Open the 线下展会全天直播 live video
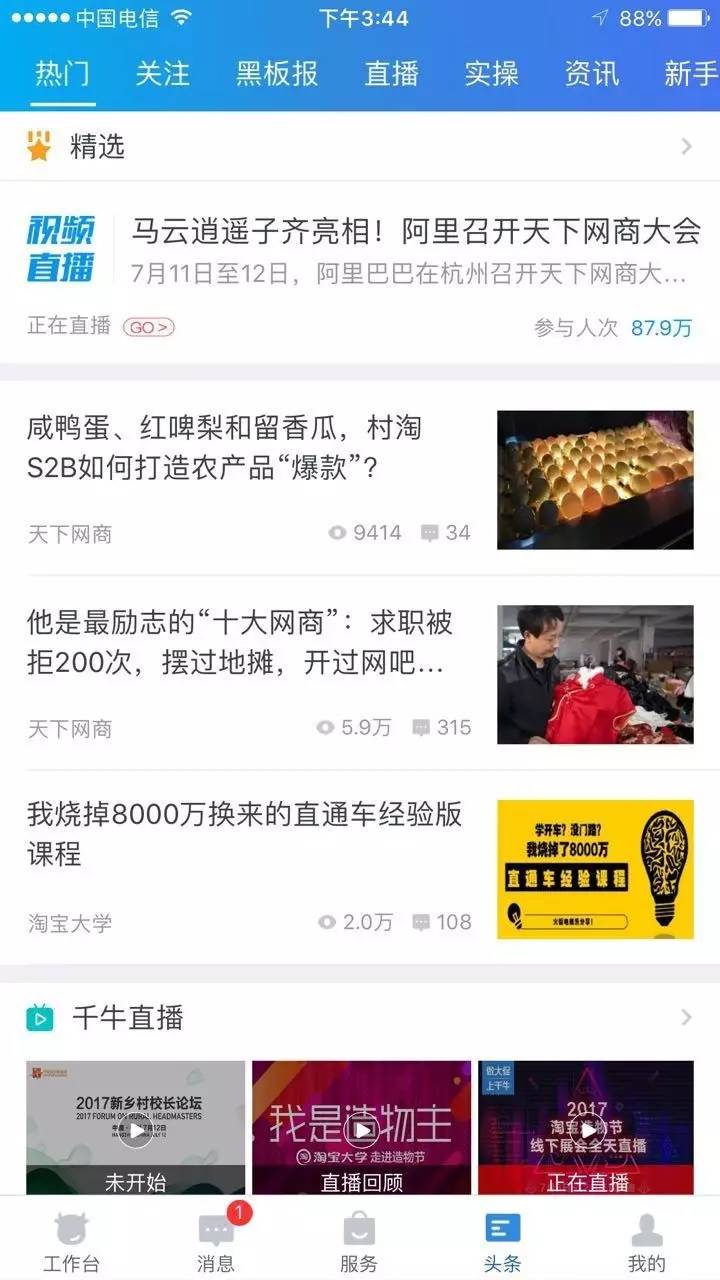 click(586, 1127)
